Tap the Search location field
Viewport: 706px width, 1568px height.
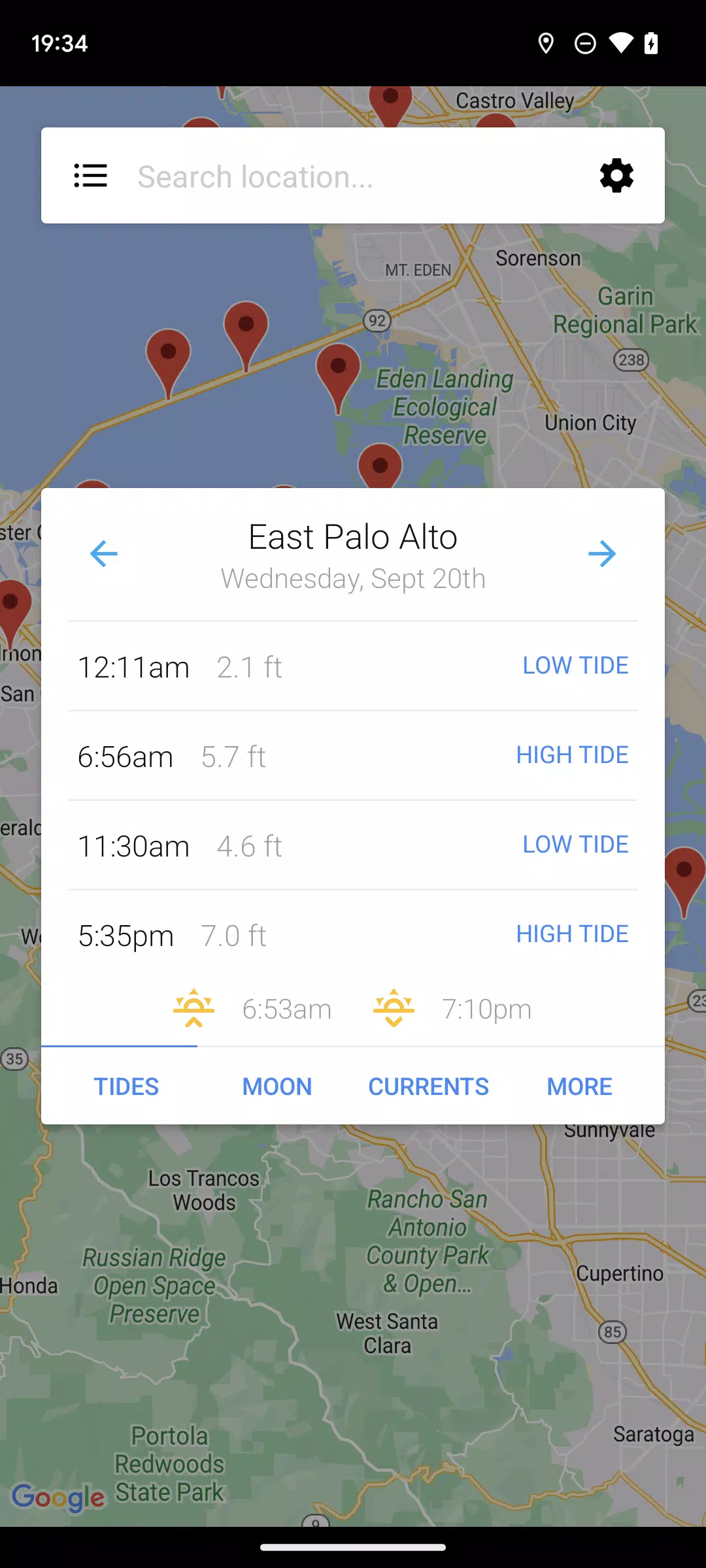353,176
